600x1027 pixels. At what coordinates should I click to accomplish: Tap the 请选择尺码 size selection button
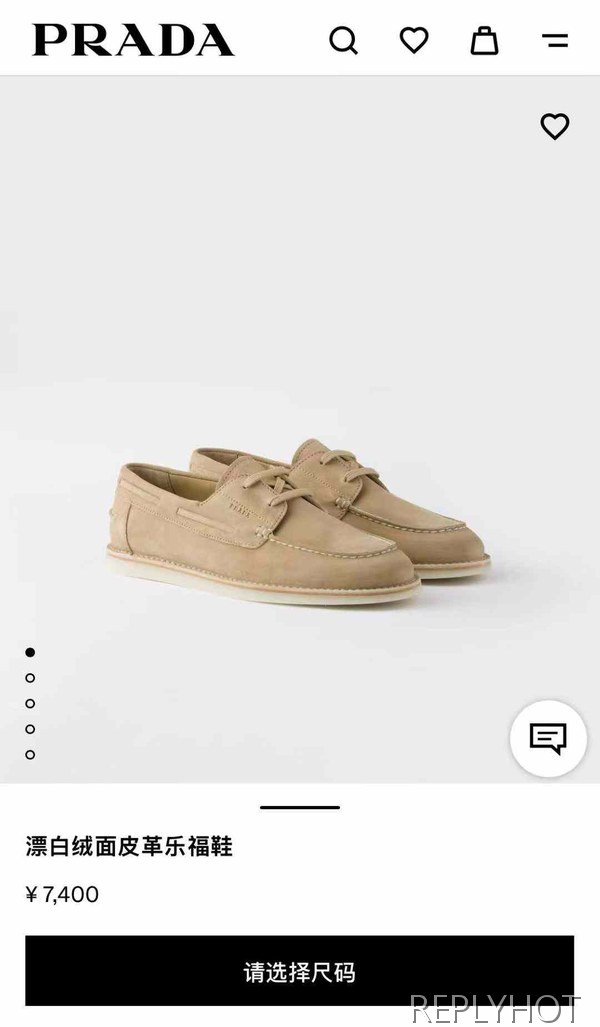pyautogui.click(x=300, y=971)
